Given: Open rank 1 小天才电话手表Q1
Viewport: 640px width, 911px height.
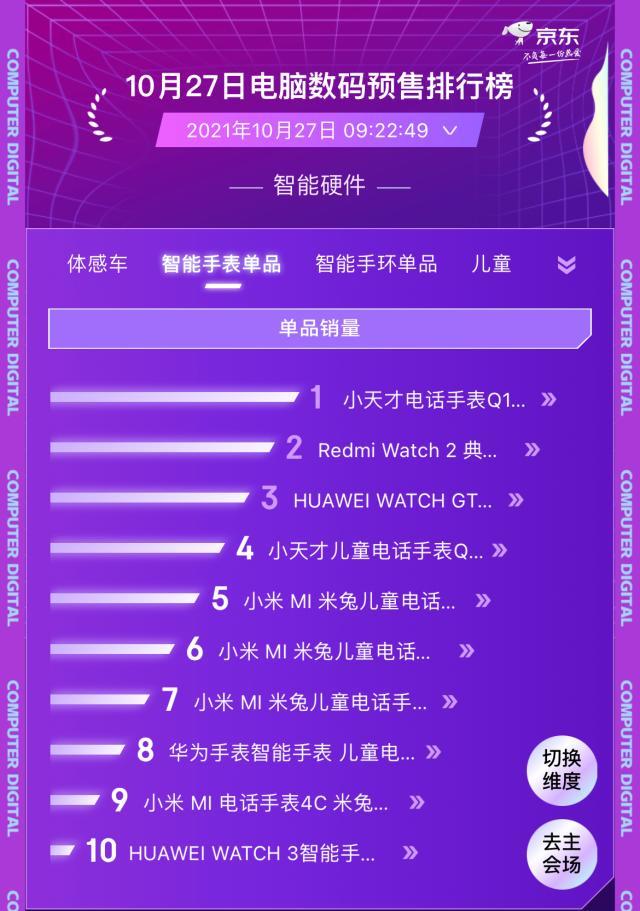Looking at the screenshot, I should [x=433, y=400].
